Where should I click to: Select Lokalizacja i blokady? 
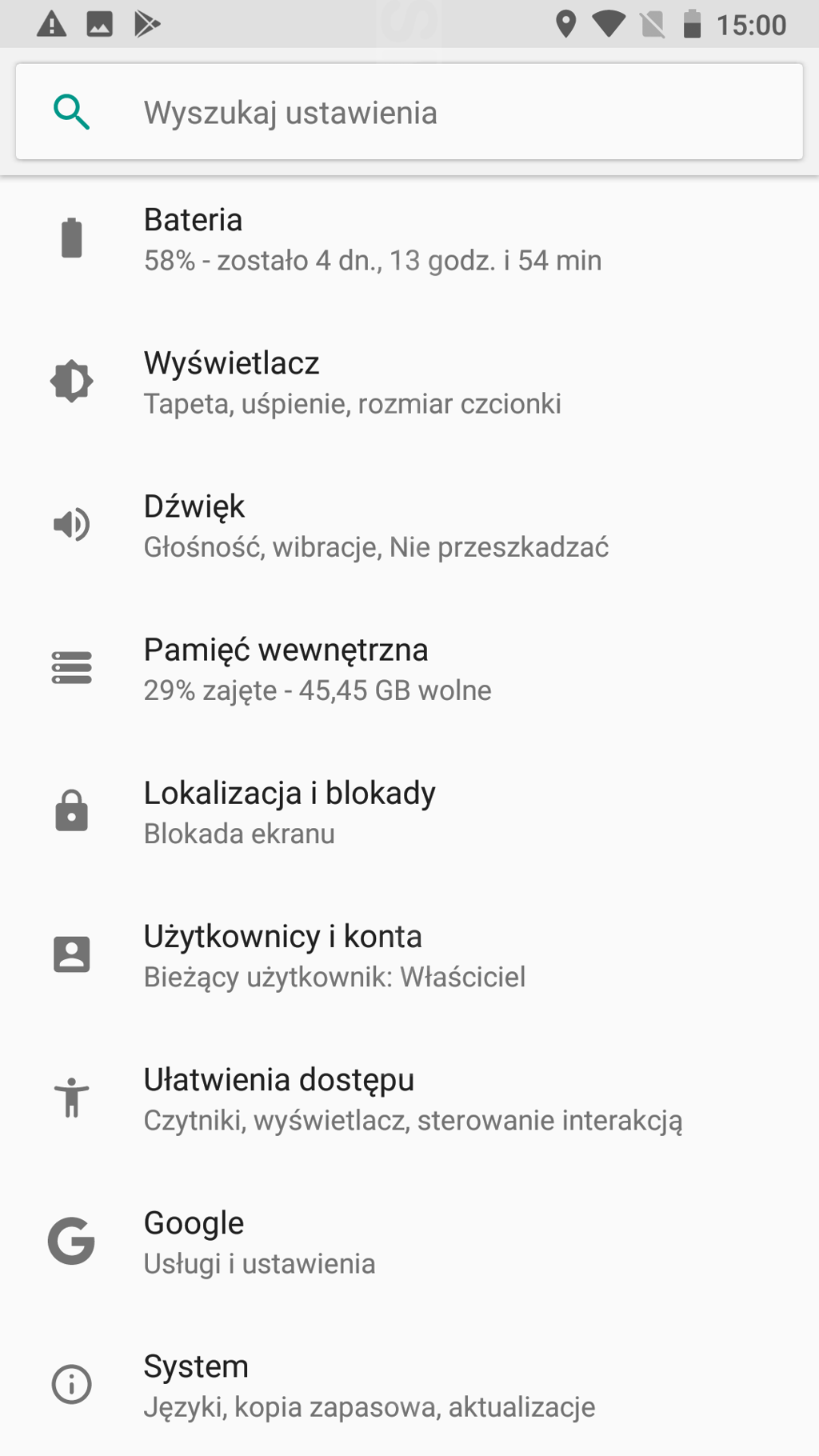click(x=290, y=812)
